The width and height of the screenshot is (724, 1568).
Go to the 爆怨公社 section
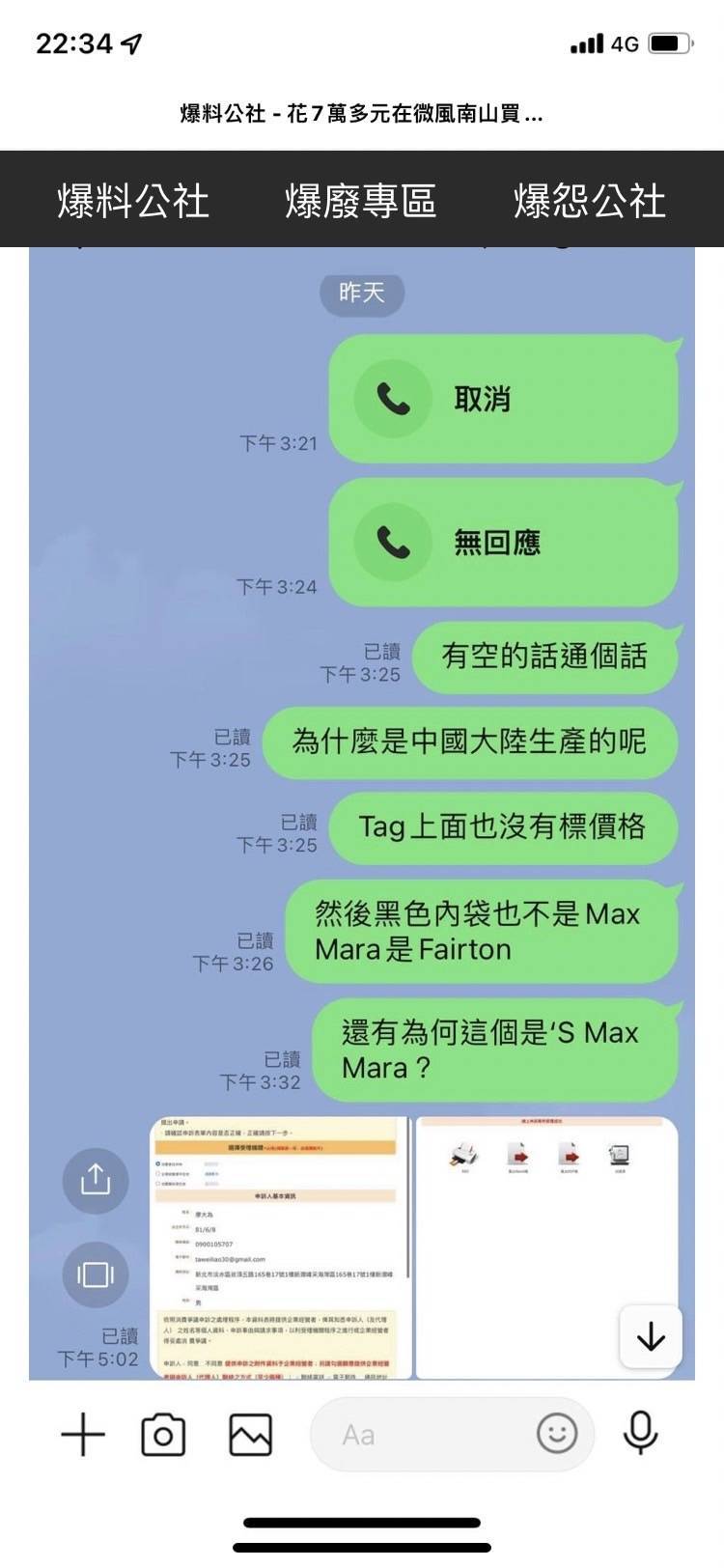(590, 201)
